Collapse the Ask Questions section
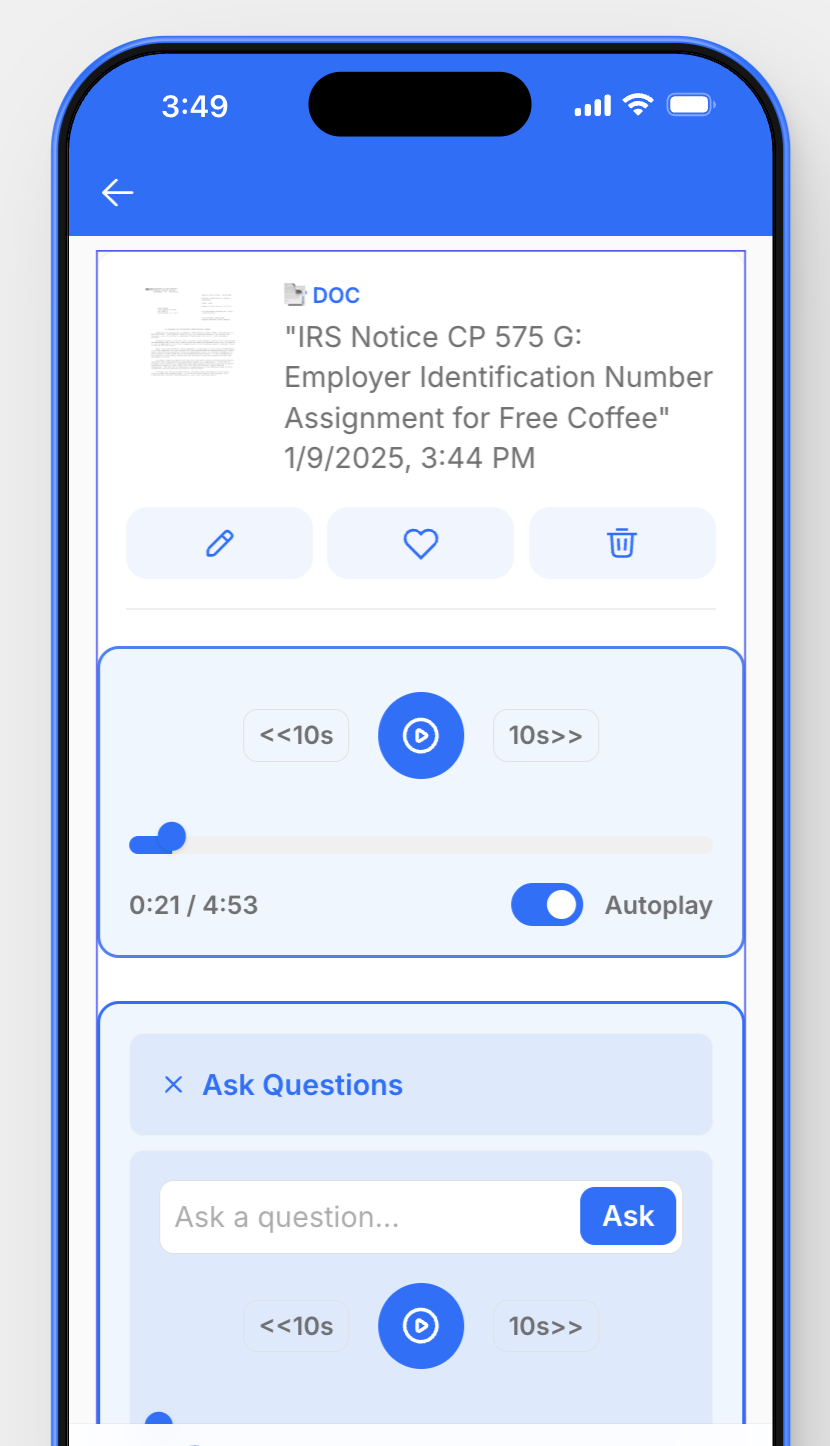The image size is (830, 1446). (174, 1085)
